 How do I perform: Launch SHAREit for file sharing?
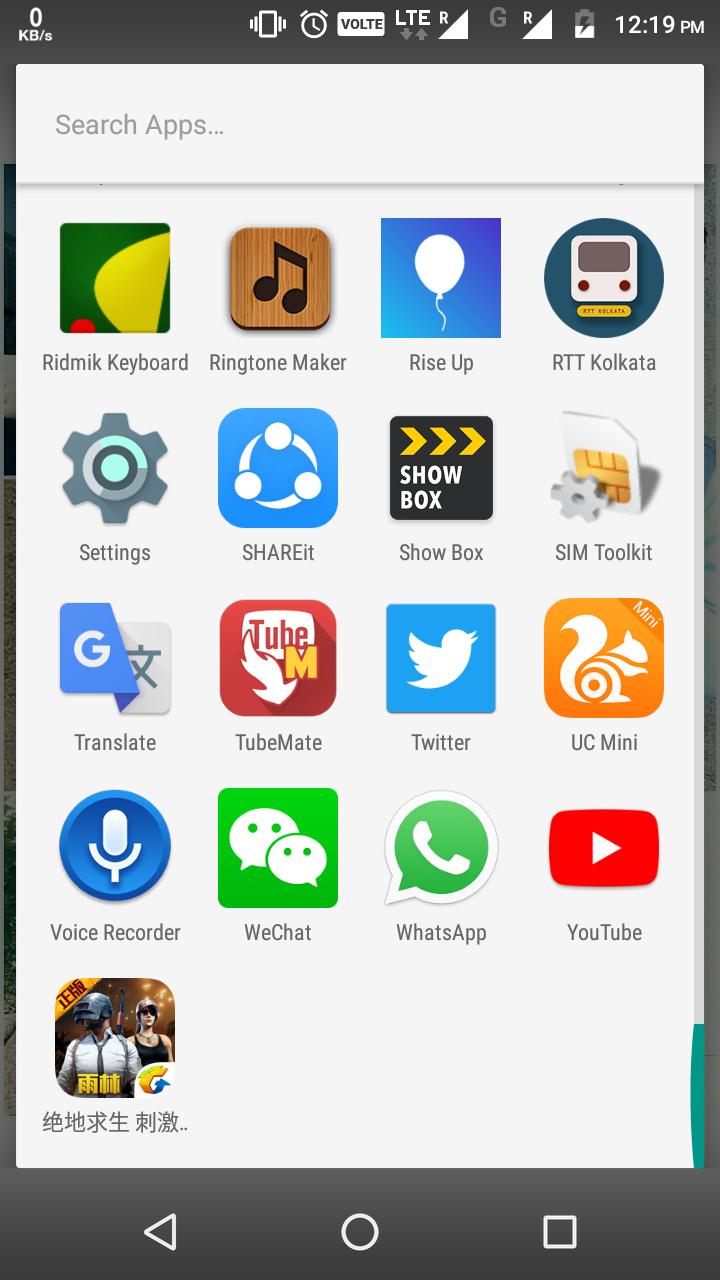coord(277,468)
